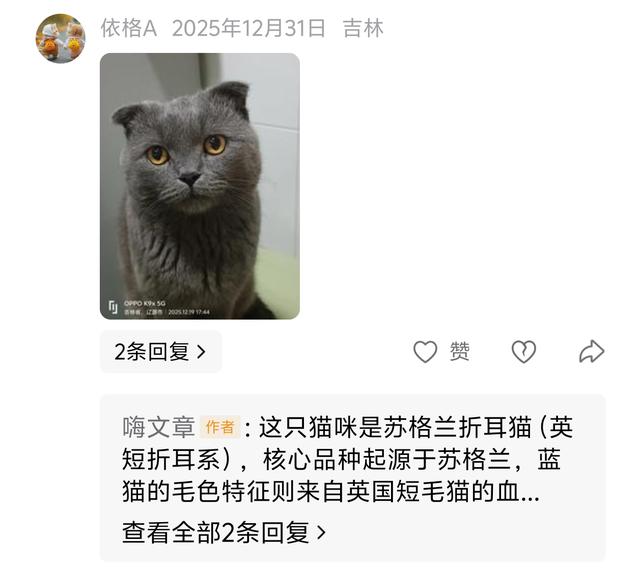
Task: Open 依格A's profile avatar
Action: pos(60,39)
